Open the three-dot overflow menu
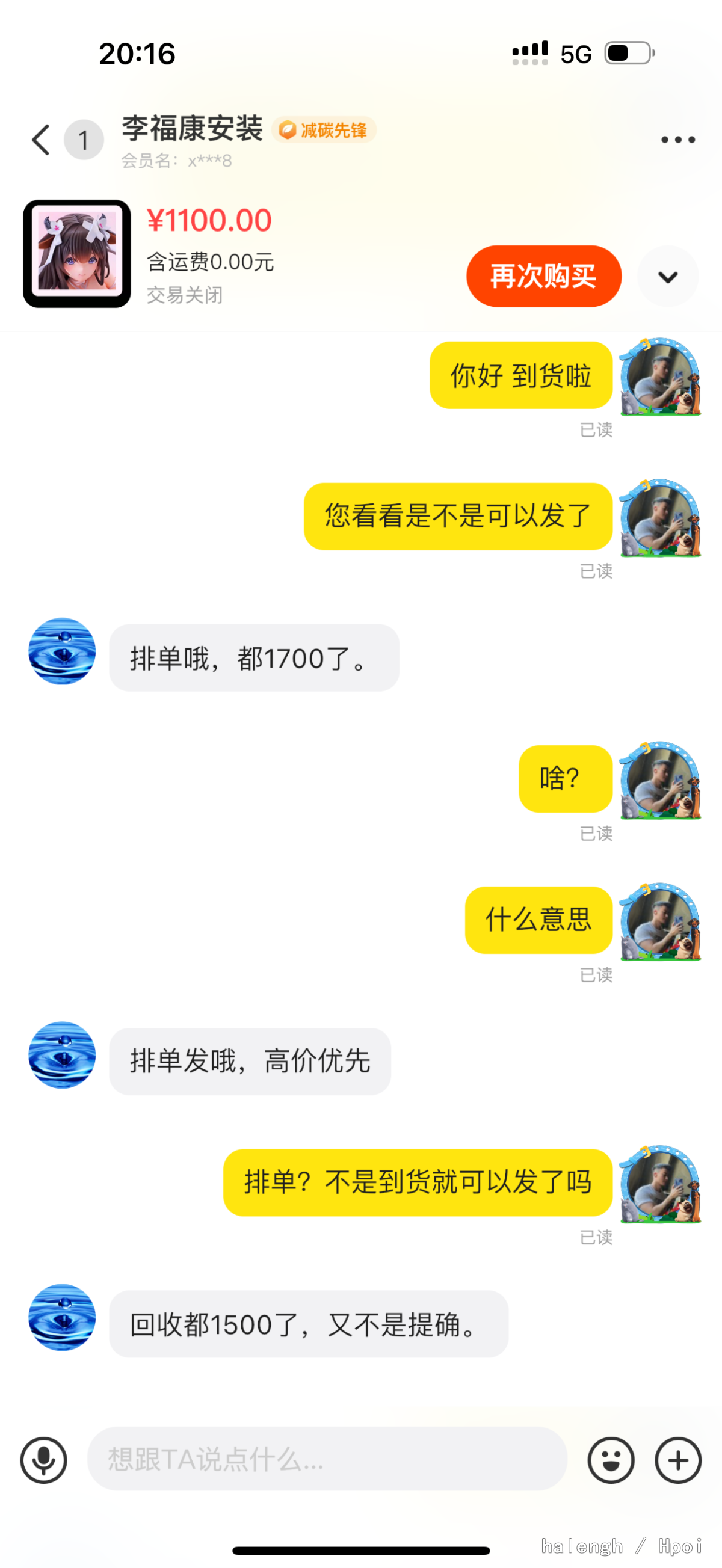The image size is (722, 1568). tap(677, 140)
